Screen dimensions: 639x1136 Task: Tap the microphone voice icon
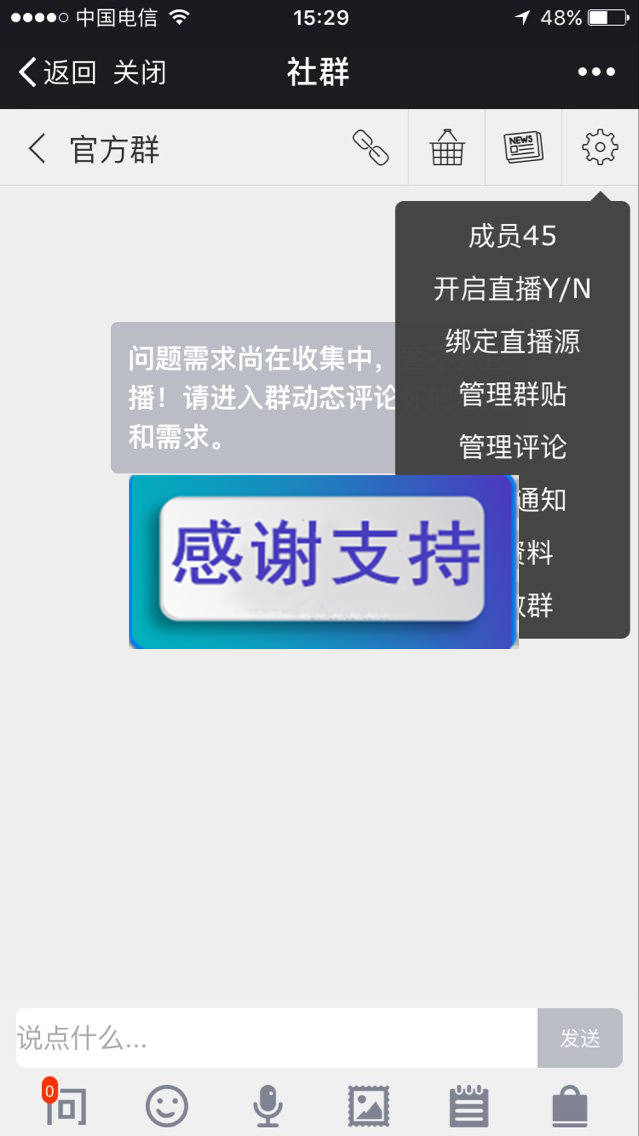(267, 1106)
